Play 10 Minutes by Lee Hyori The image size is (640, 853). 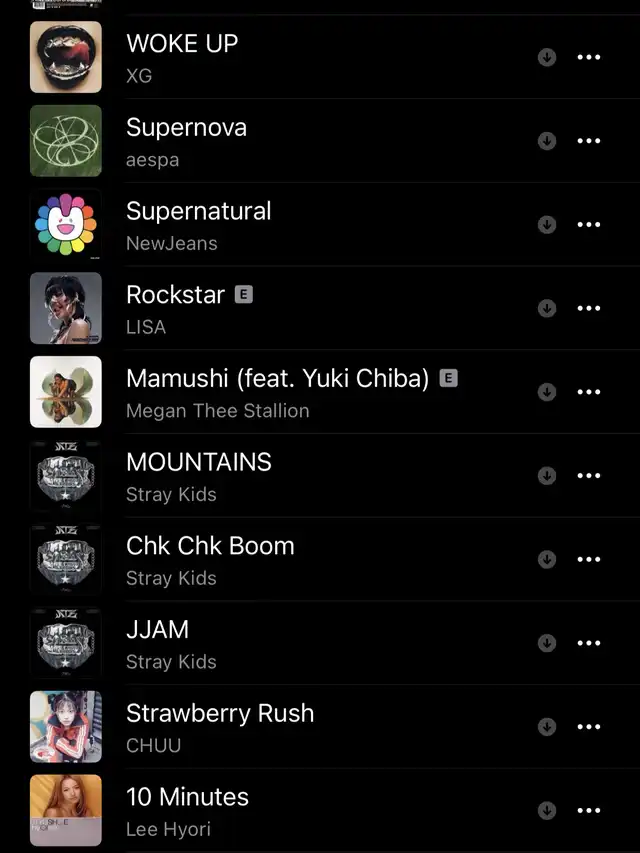187,810
